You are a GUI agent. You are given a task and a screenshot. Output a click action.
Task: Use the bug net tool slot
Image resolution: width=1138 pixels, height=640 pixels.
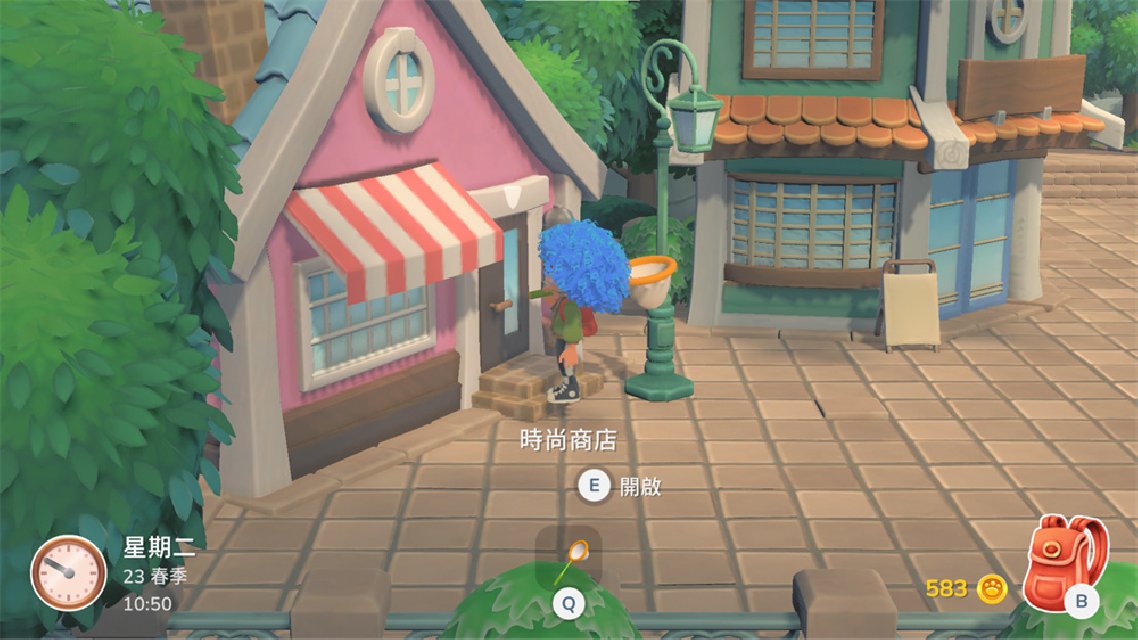point(569,561)
